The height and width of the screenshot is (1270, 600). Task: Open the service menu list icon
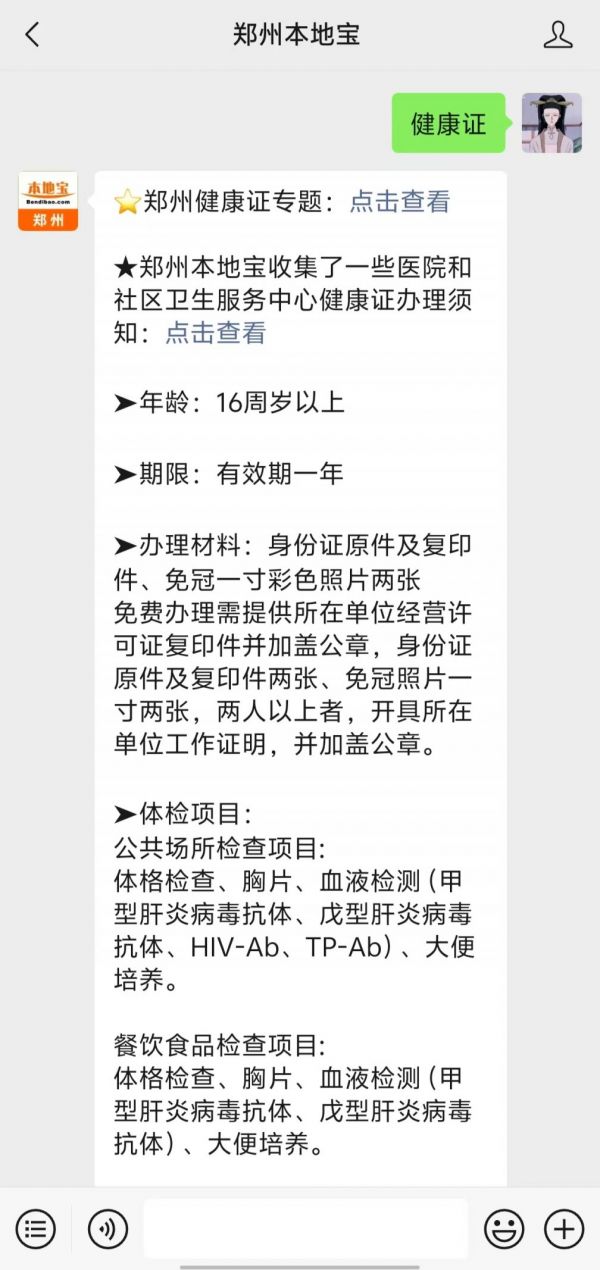(36, 1228)
